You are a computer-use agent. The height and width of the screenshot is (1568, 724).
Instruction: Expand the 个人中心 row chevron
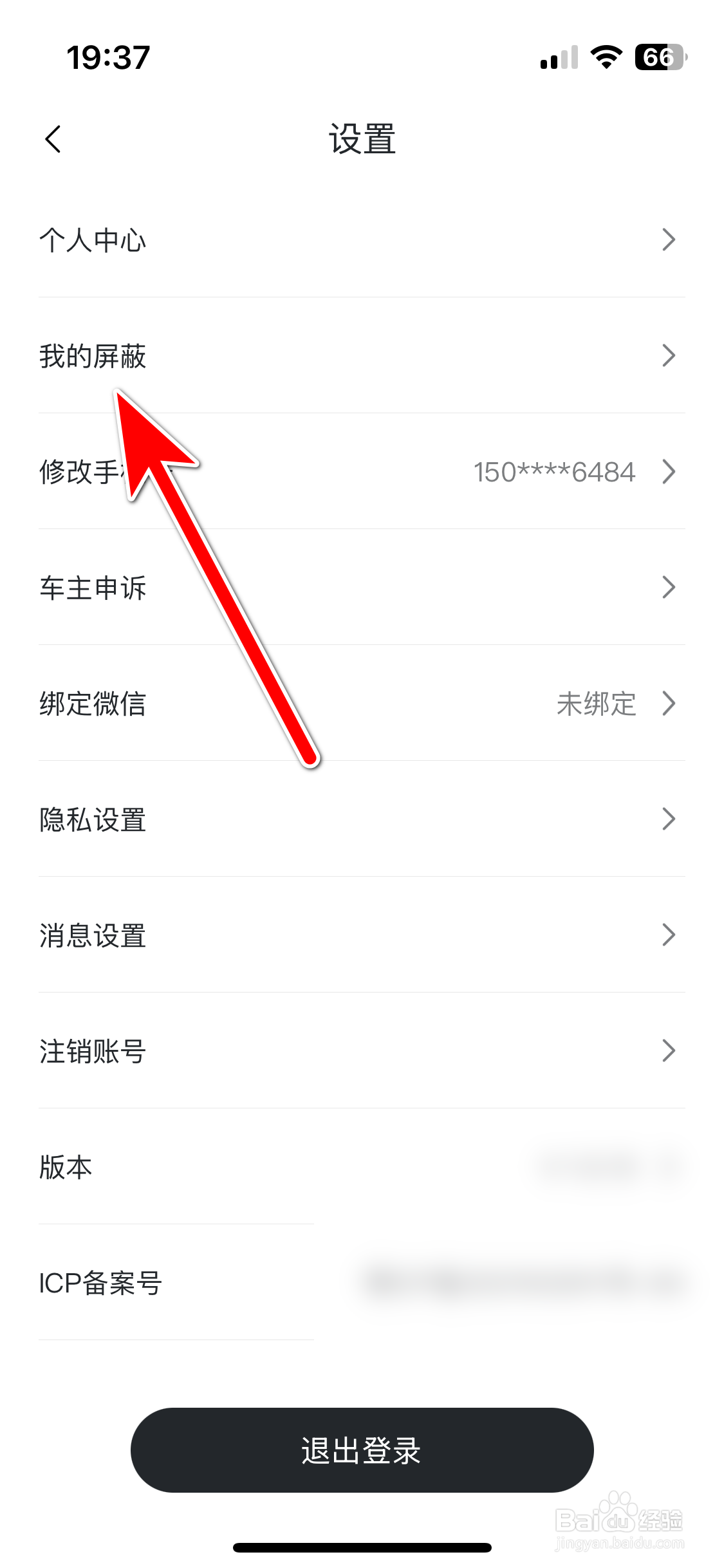click(669, 240)
